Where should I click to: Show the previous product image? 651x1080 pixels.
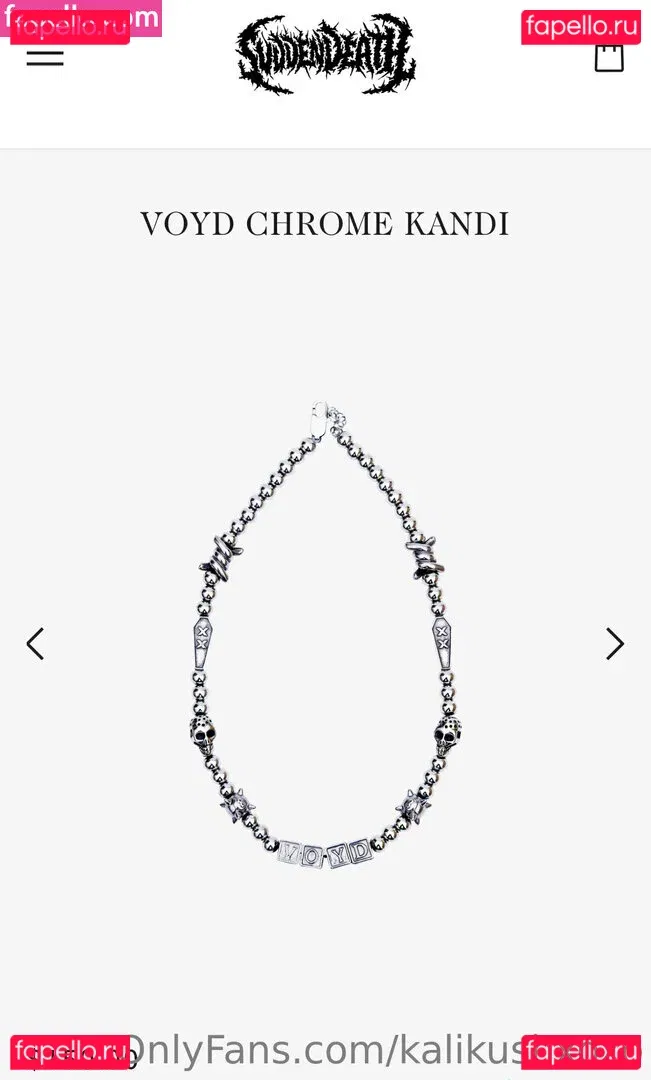(35, 644)
